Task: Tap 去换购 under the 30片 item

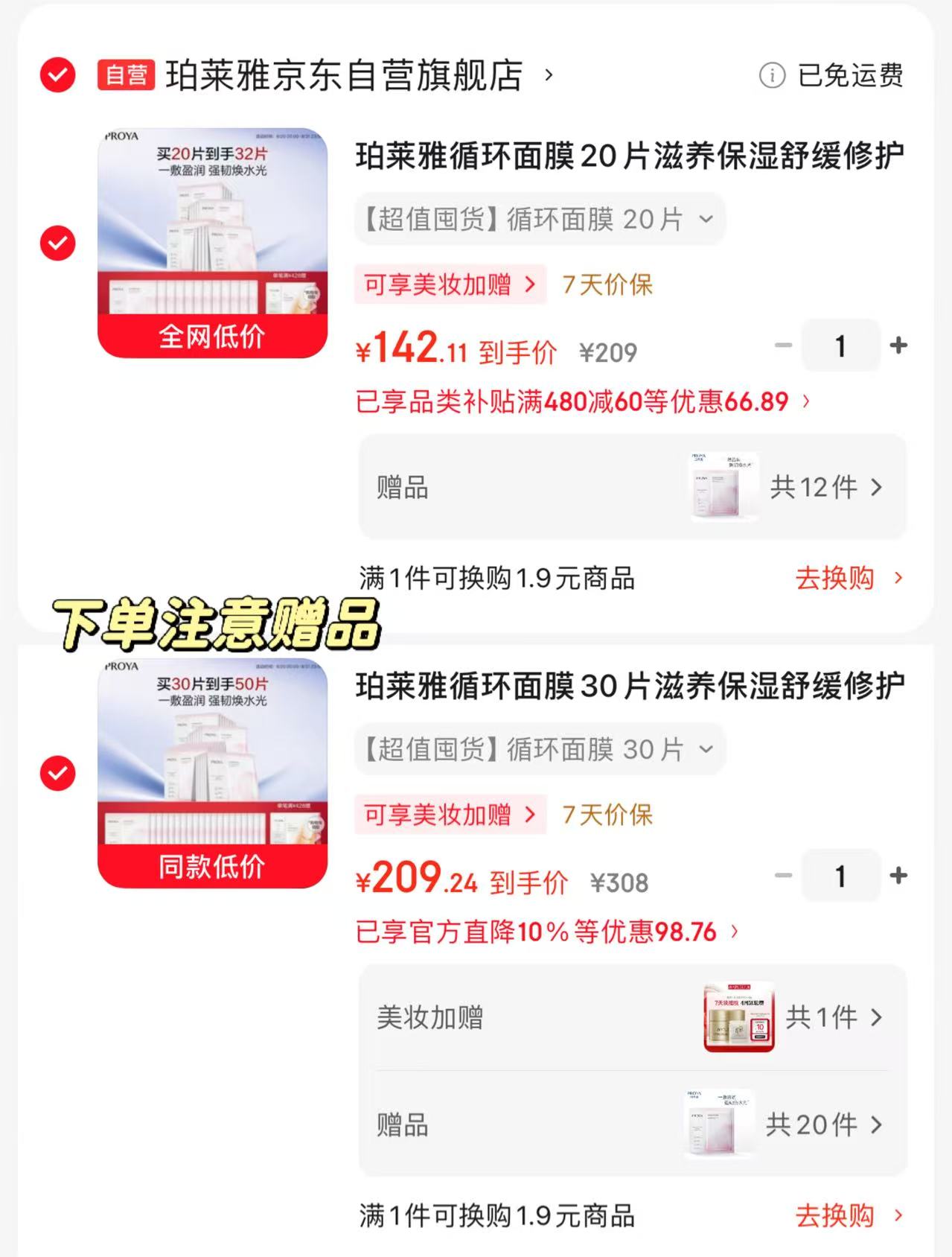Action: coord(849,1215)
